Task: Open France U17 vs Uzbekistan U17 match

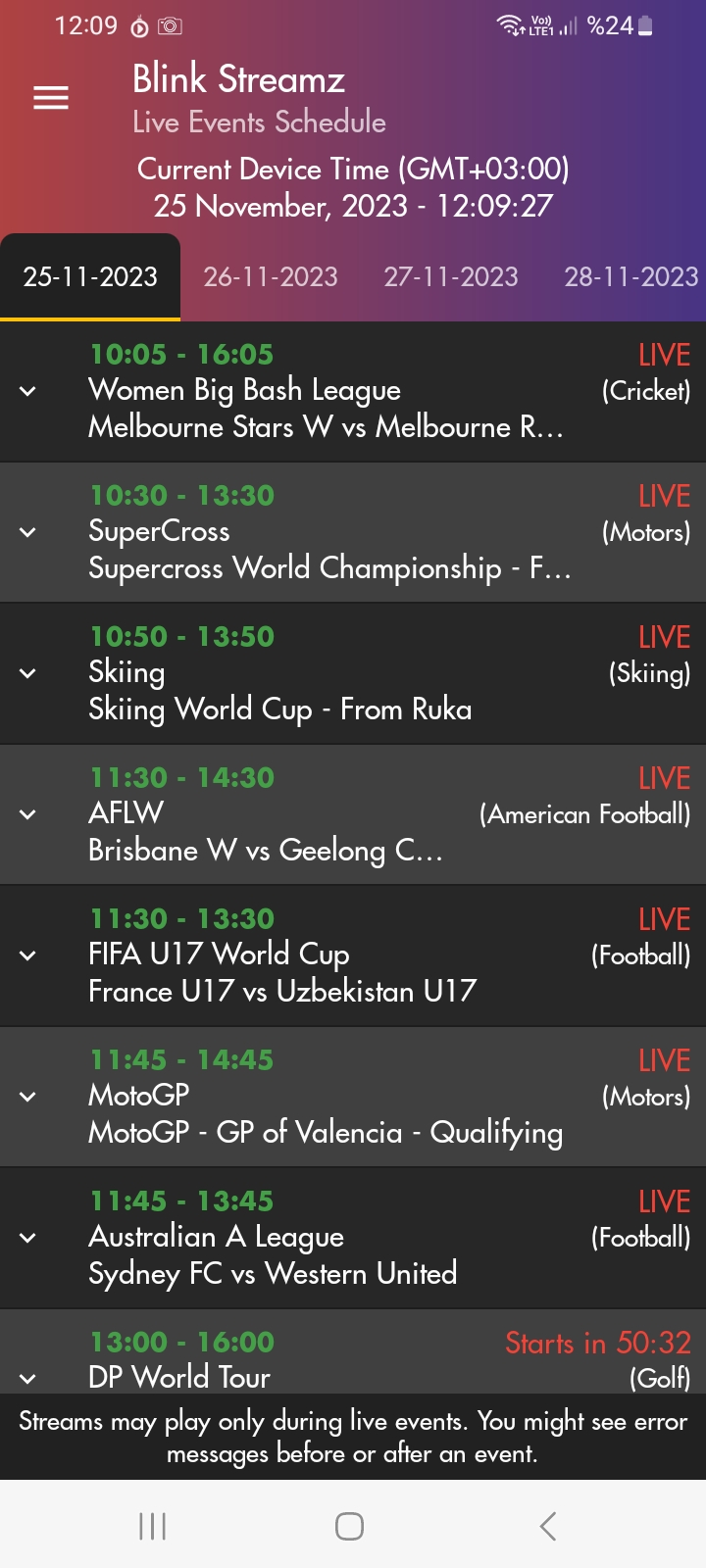Action: 353,955
